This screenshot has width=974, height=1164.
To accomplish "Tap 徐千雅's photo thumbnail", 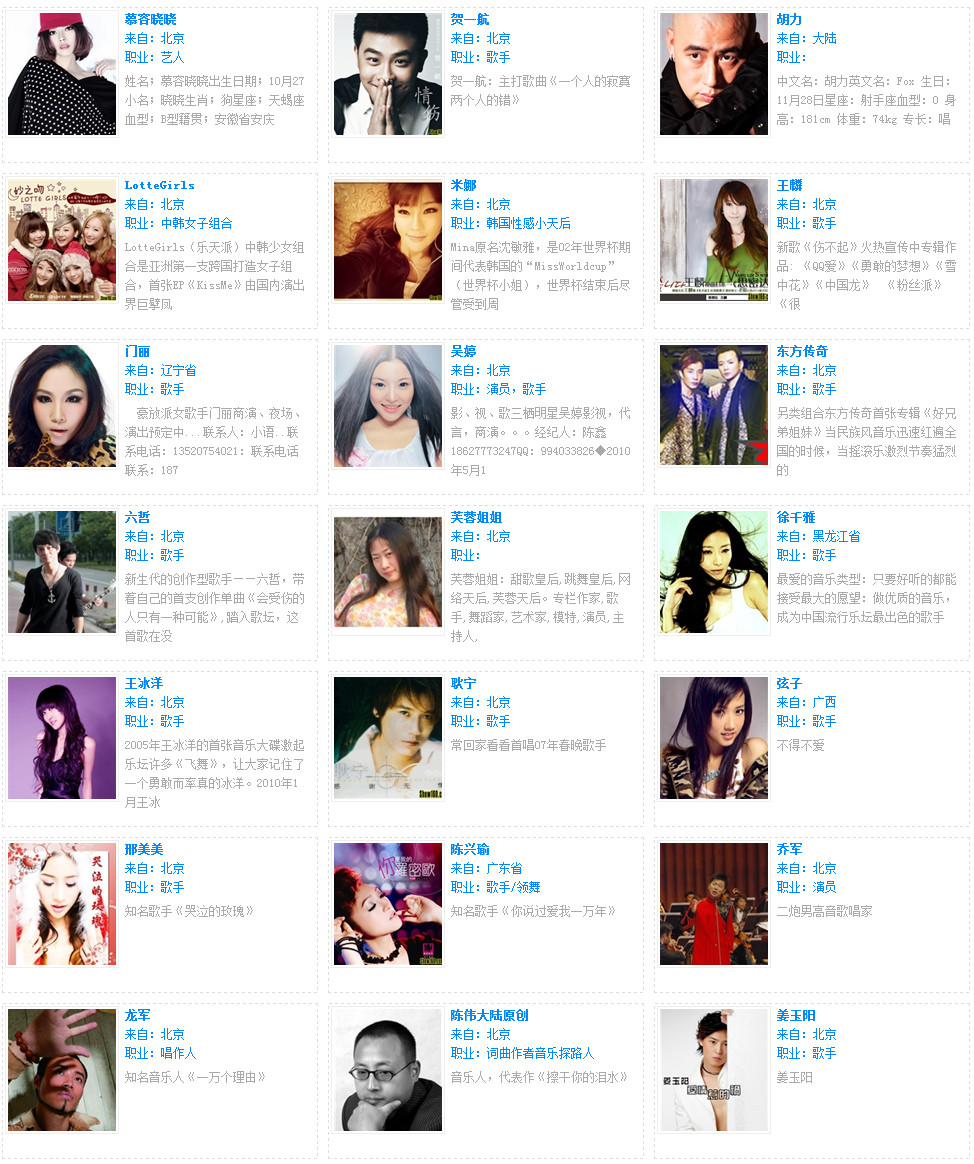I will tap(714, 572).
